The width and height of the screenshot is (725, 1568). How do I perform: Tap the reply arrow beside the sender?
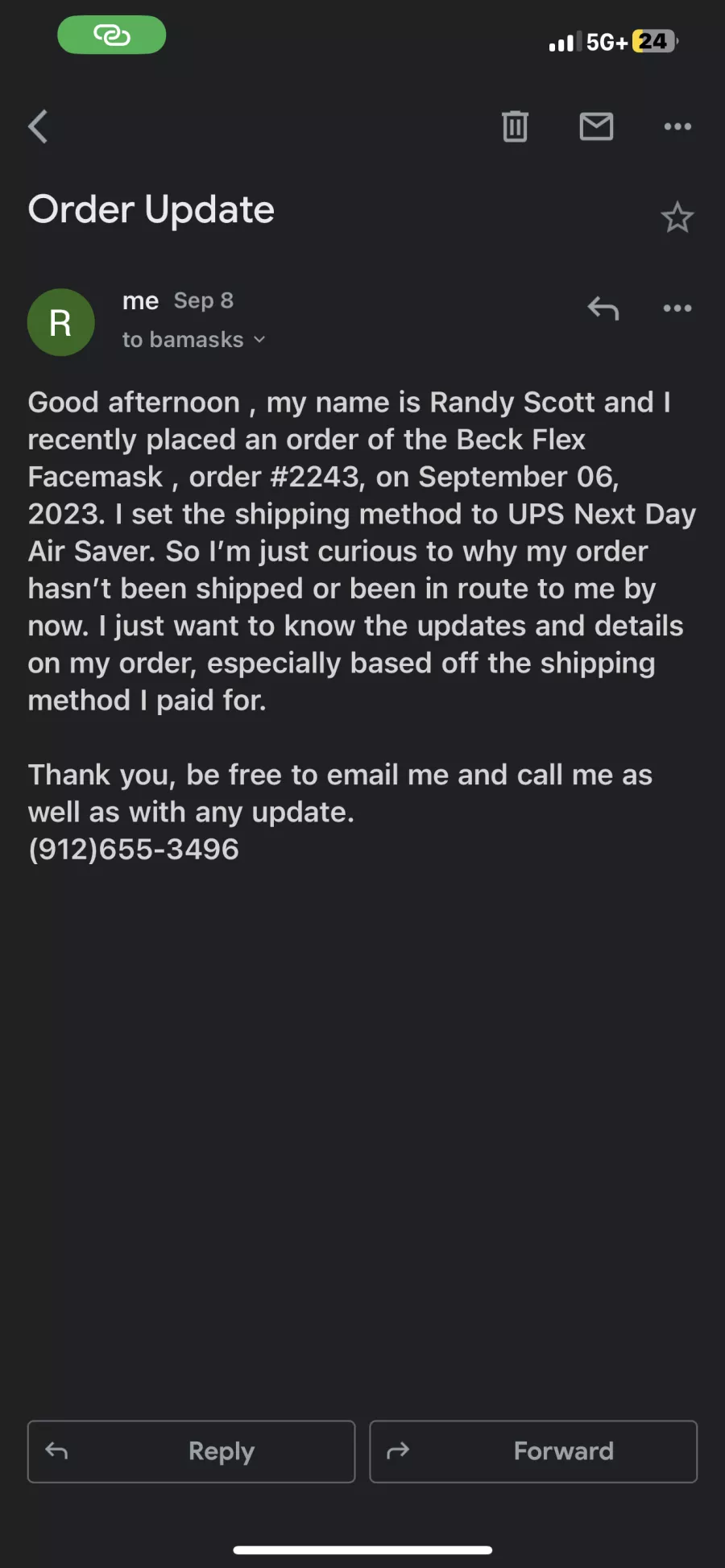pos(603,308)
